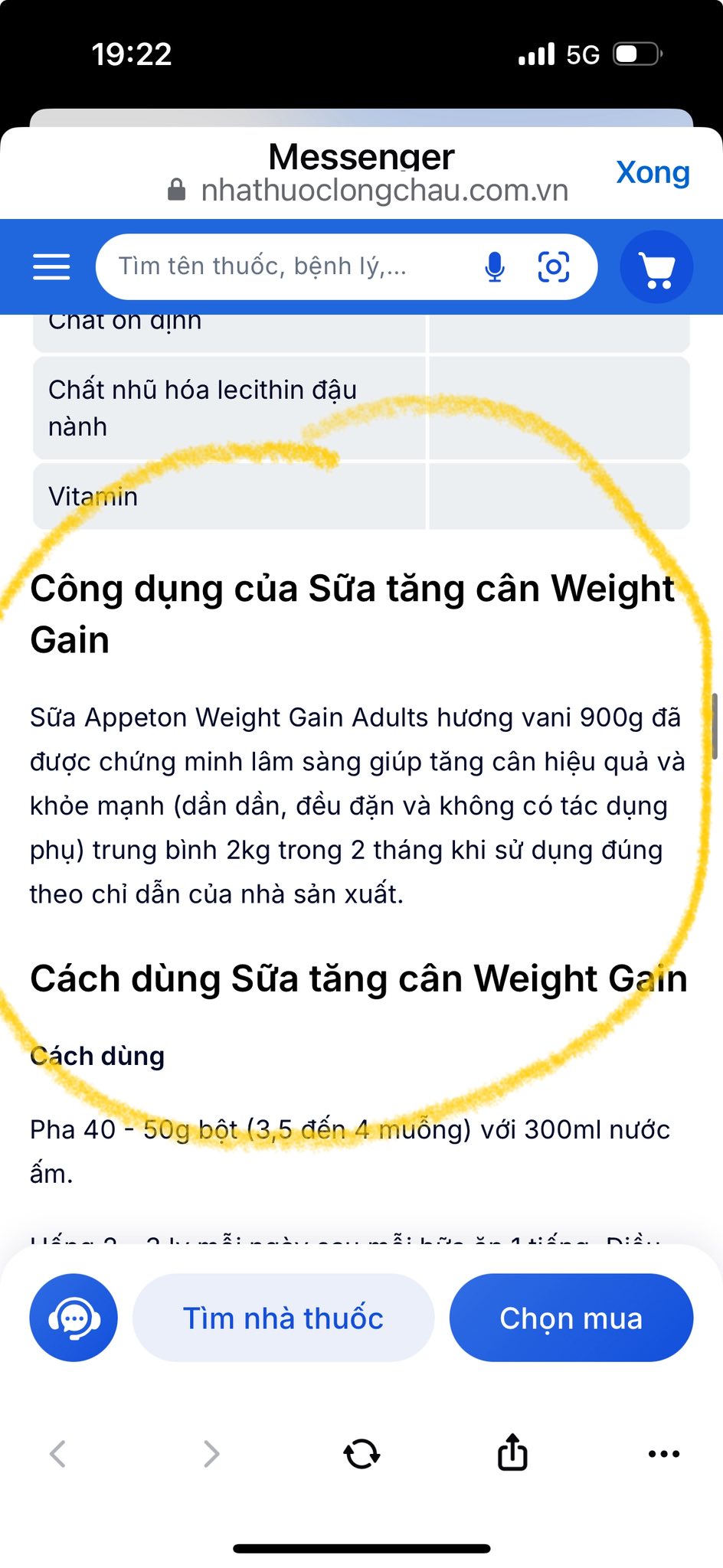Tap Chọn mua to buy
Image resolution: width=723 pixels, height=1568 pixels.
point(571,1318)
